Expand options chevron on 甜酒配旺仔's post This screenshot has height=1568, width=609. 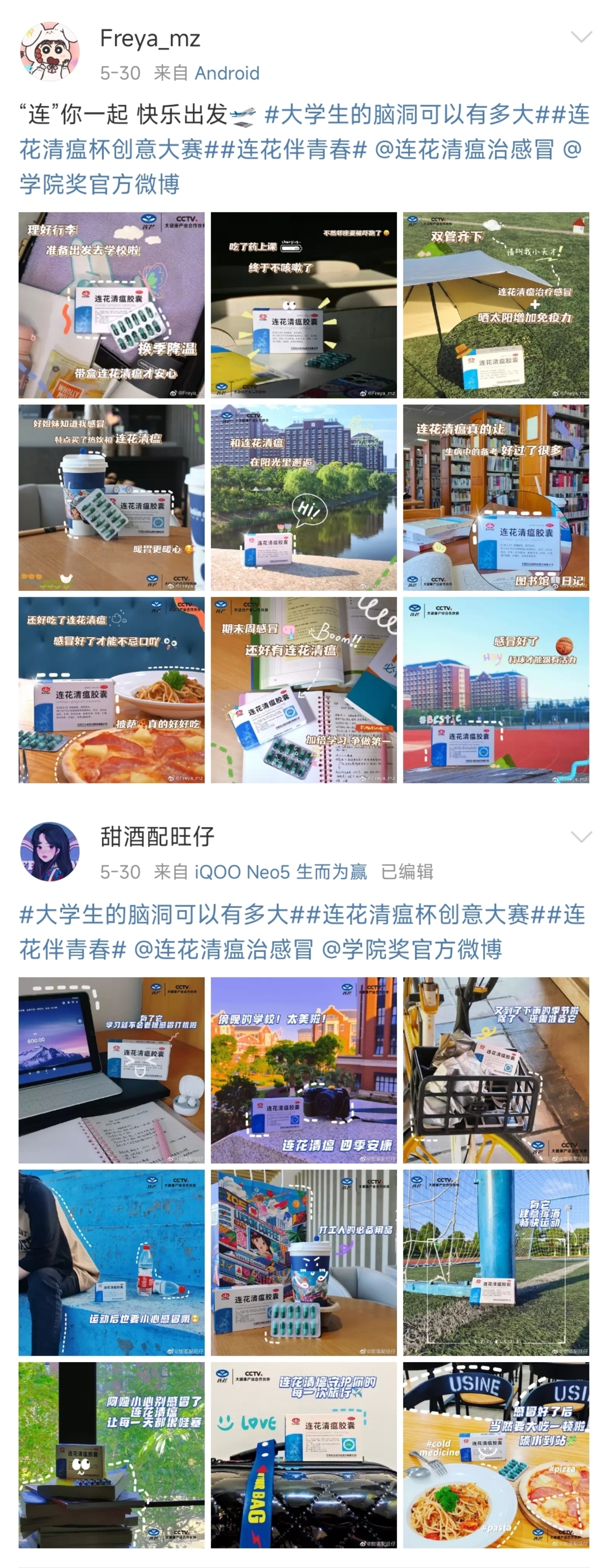(581, 837)
